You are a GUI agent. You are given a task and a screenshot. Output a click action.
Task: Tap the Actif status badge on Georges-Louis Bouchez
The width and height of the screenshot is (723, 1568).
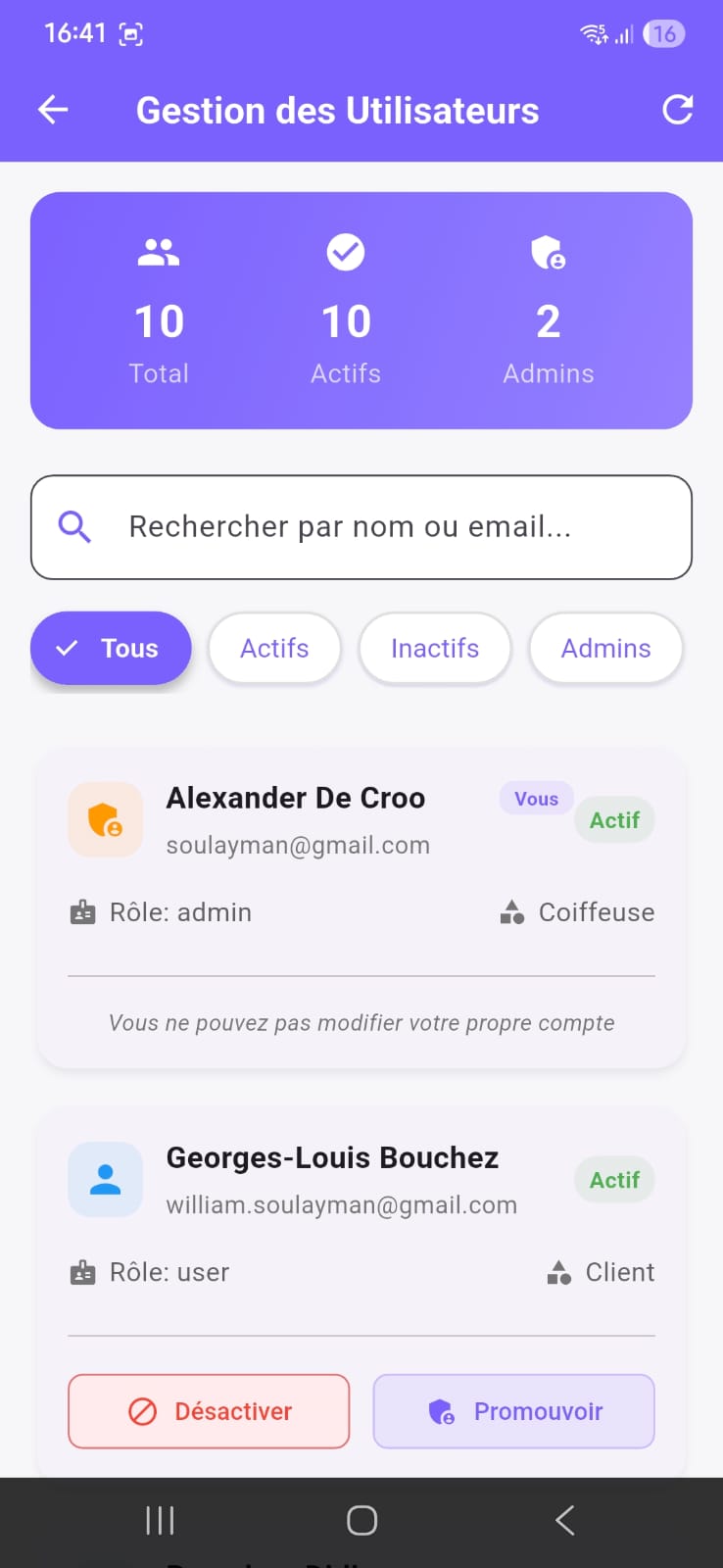613,1179
